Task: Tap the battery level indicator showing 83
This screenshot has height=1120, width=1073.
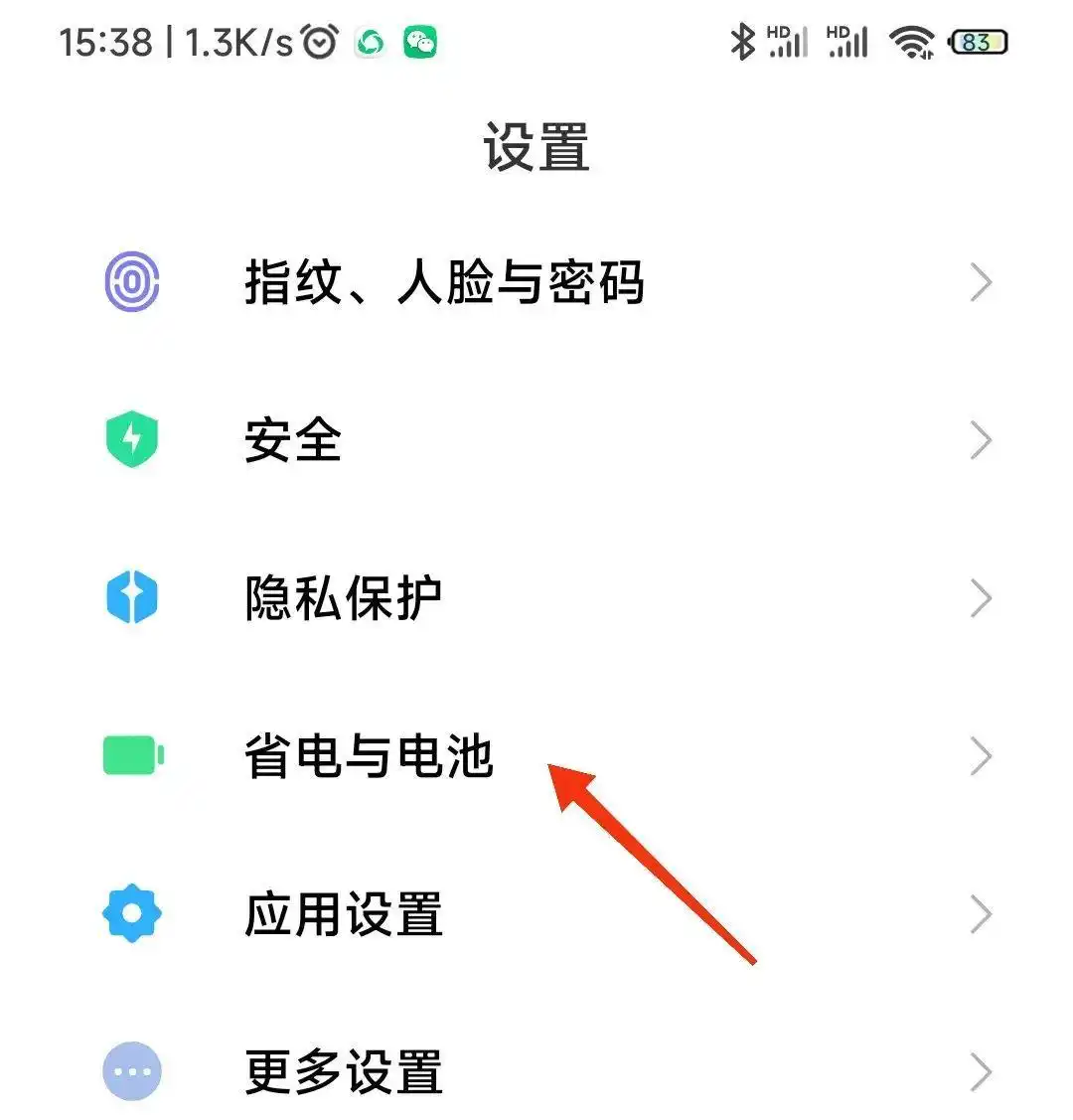Action: [x=977, y=42]
